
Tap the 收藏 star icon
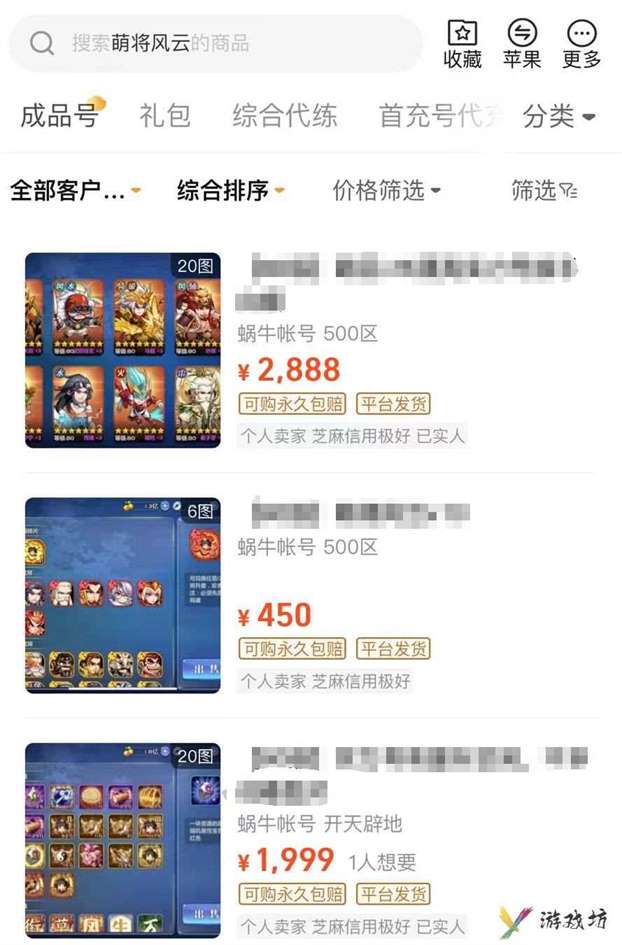pyautogui.click(x=462, y=43)
